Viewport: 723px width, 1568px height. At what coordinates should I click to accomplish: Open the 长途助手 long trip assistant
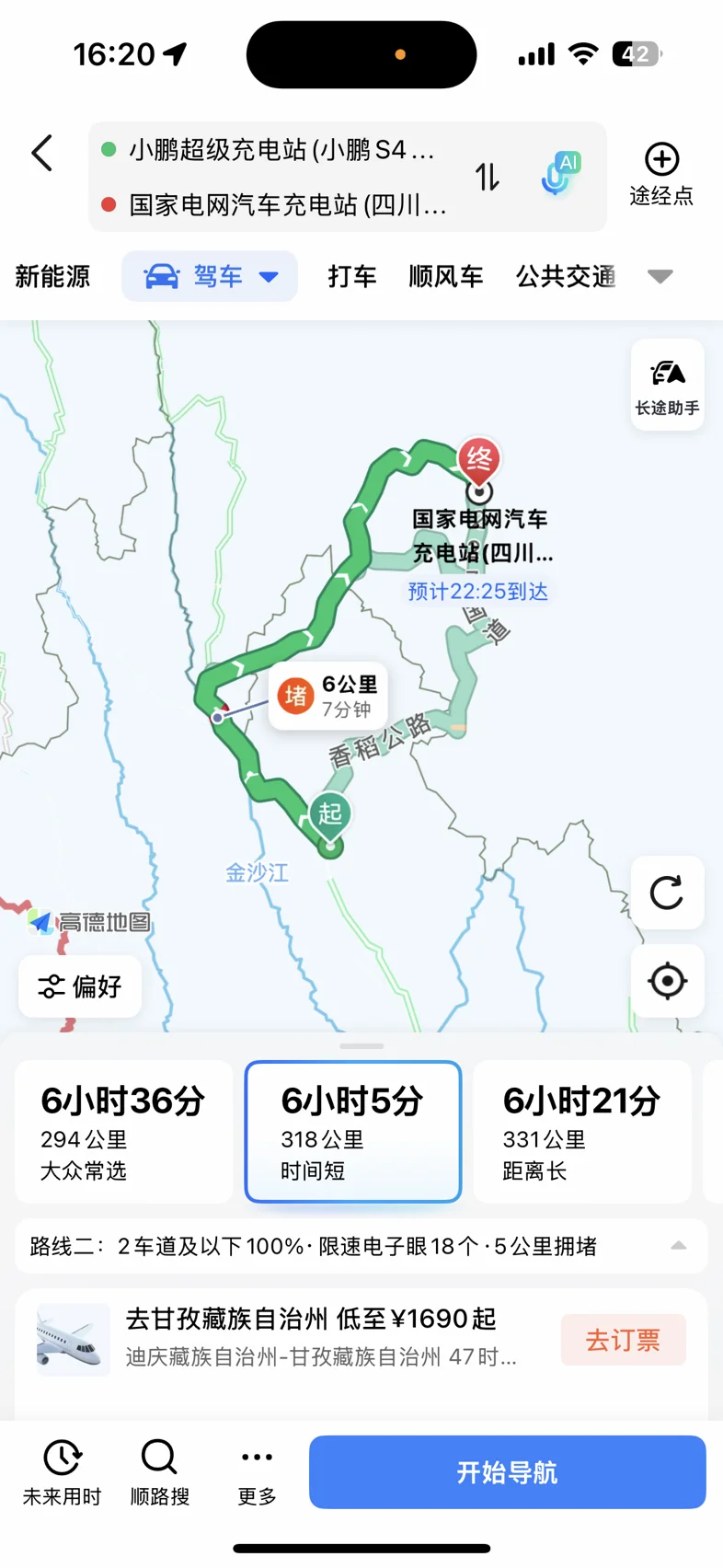(668, 385)
